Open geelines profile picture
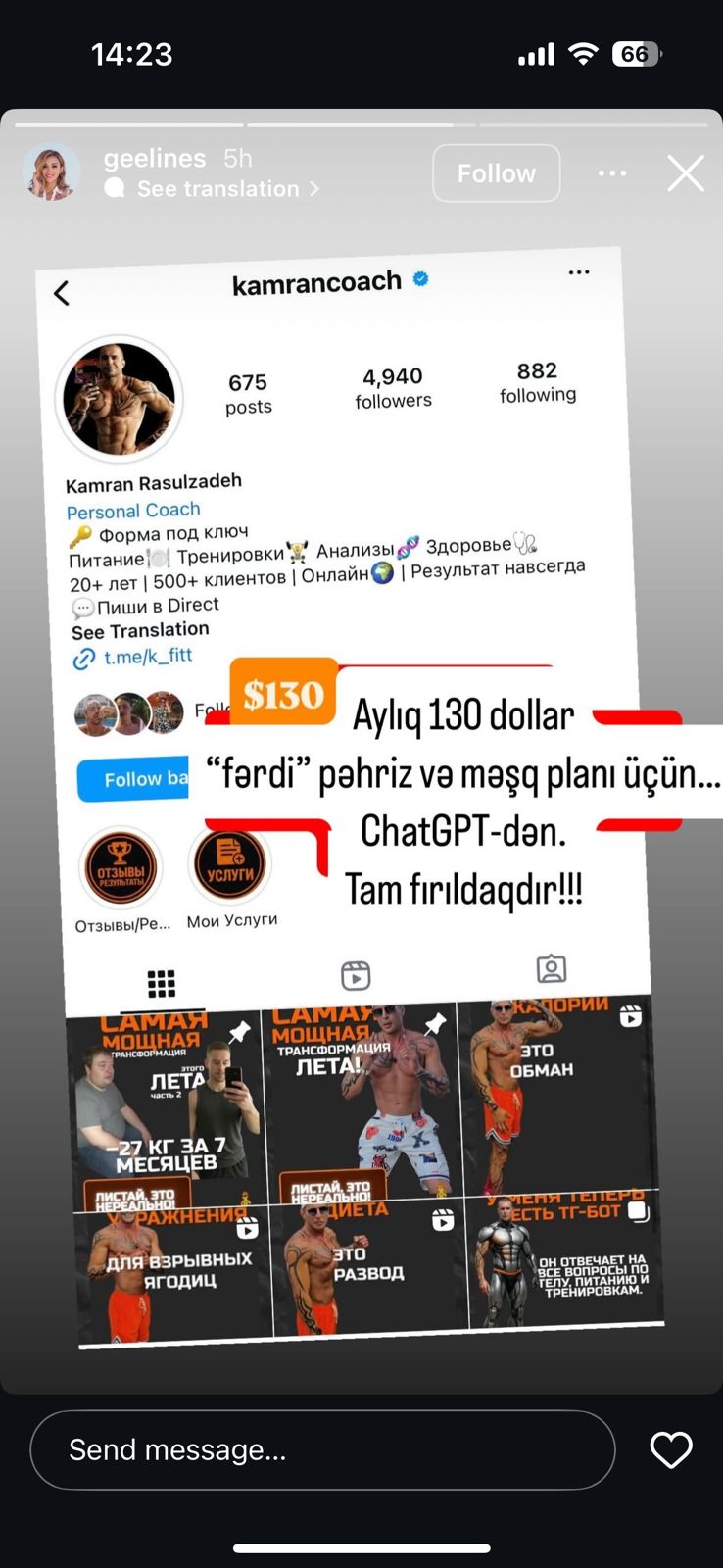Image resolution: width=723 pixels, height=1568 pixels. click(52, 172)
